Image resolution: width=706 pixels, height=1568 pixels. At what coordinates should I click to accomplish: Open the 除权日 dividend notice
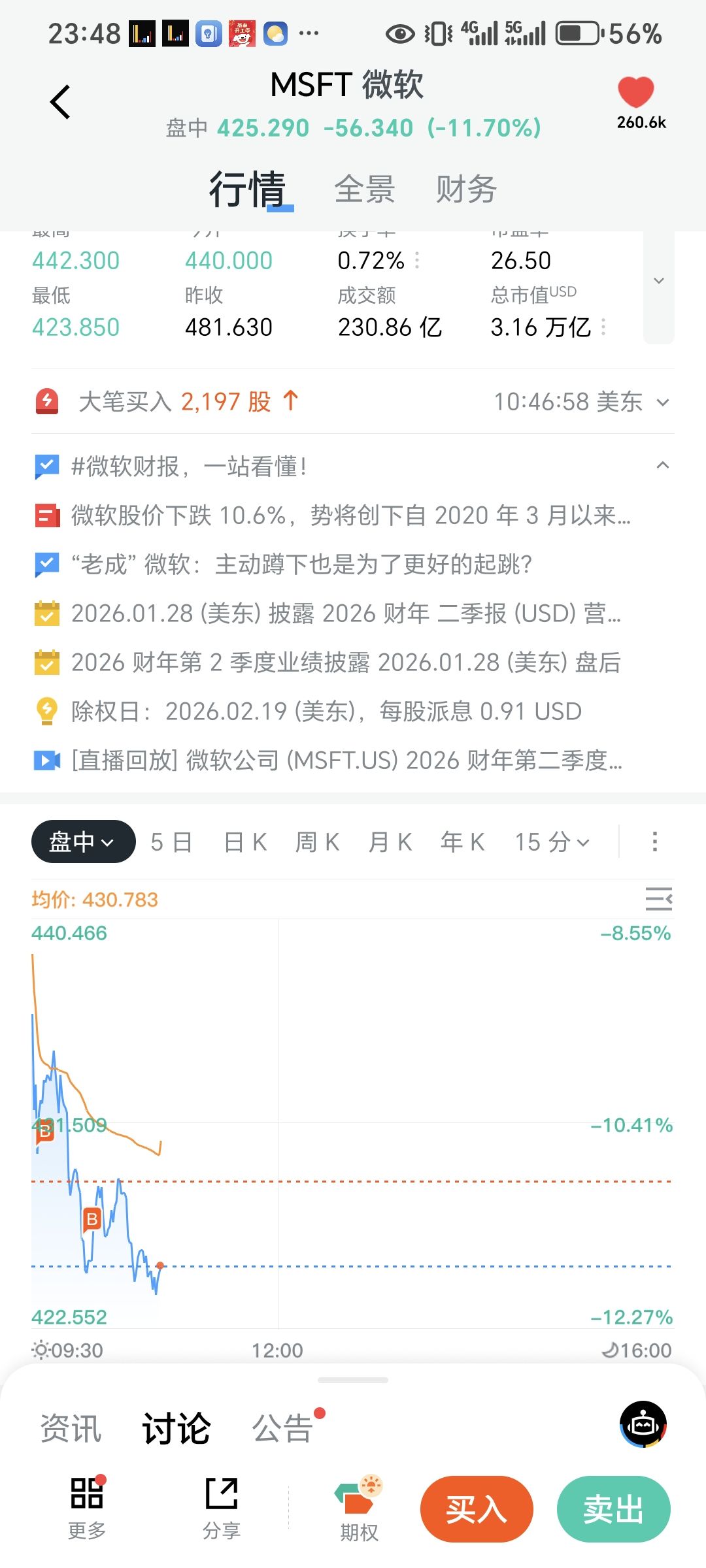(x=326, y=711)
